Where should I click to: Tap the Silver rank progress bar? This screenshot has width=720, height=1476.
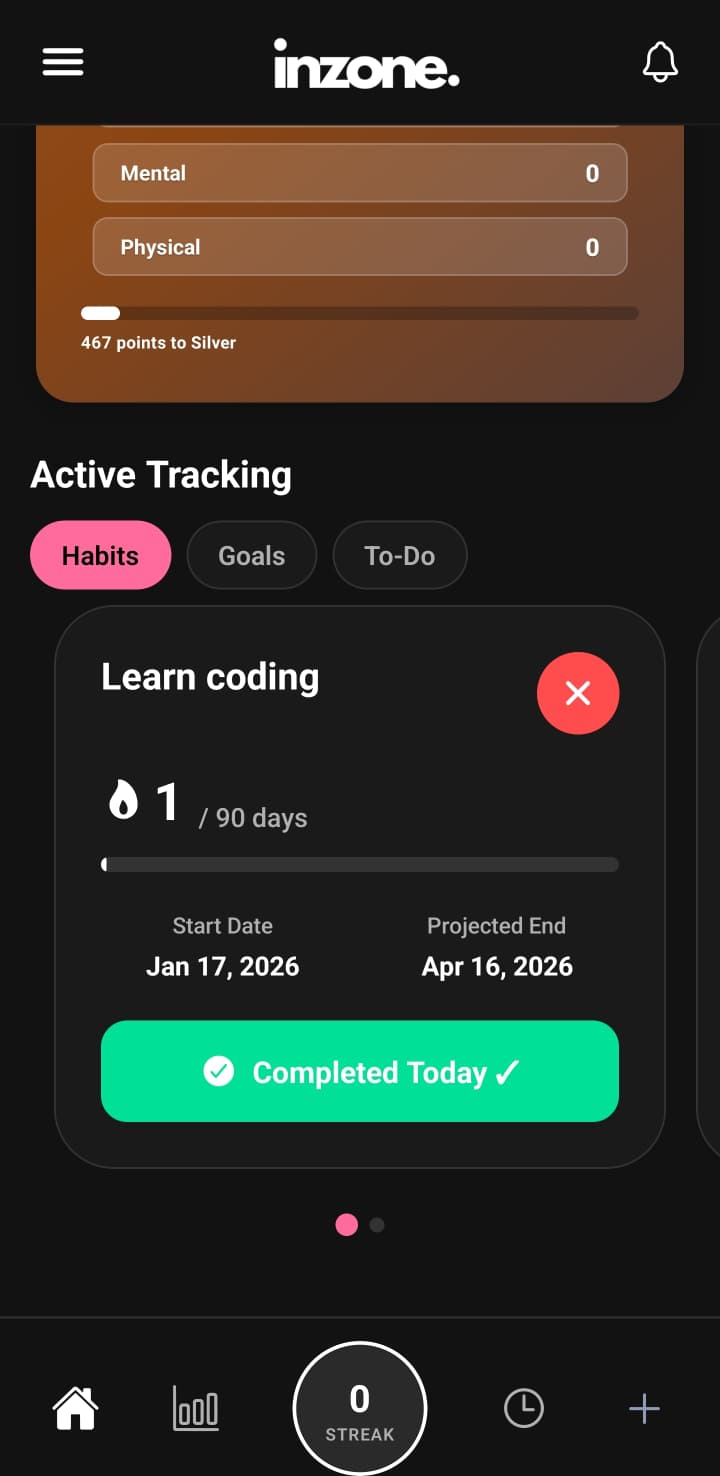359,312
